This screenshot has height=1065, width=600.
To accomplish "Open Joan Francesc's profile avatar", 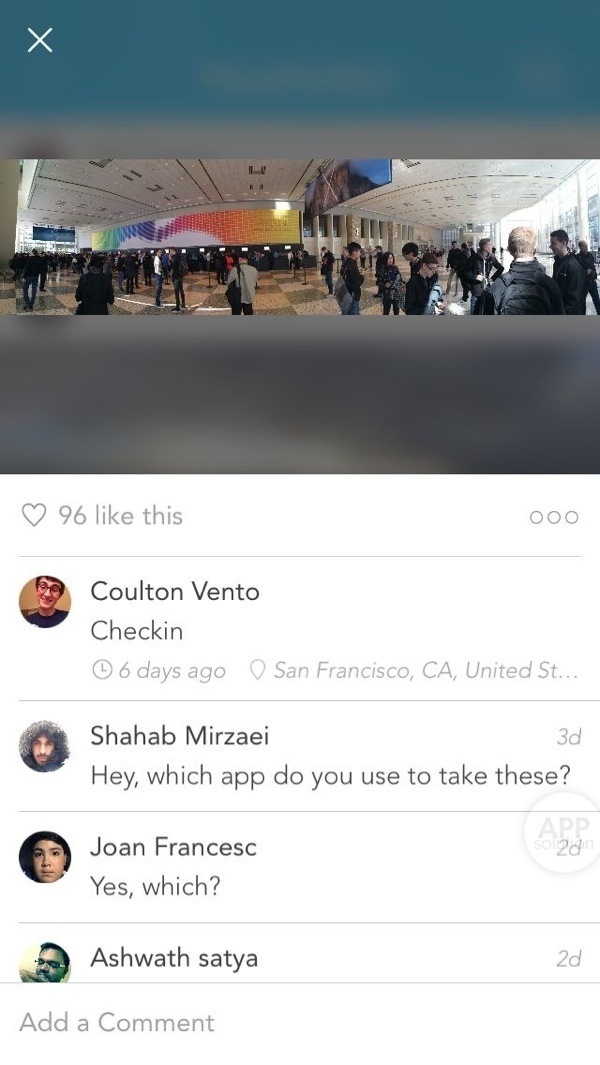I will pyautogui.click(x=45, y=857).
